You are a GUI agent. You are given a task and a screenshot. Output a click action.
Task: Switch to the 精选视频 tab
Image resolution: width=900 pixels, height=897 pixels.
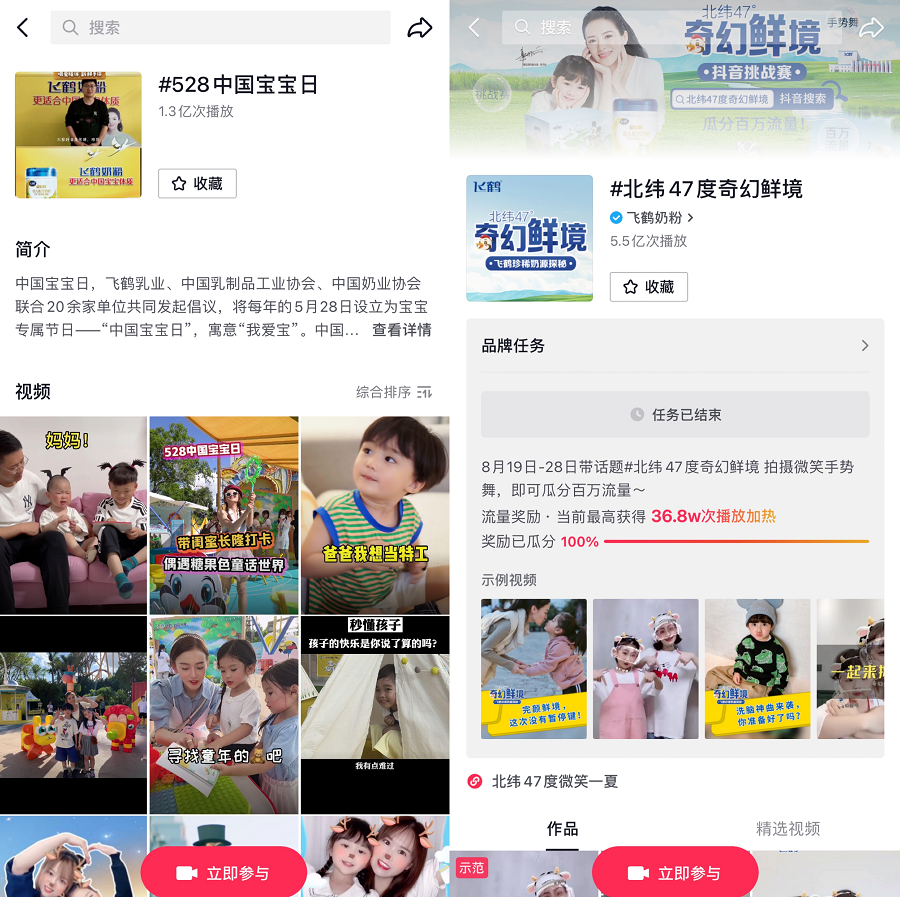(787, 828)
